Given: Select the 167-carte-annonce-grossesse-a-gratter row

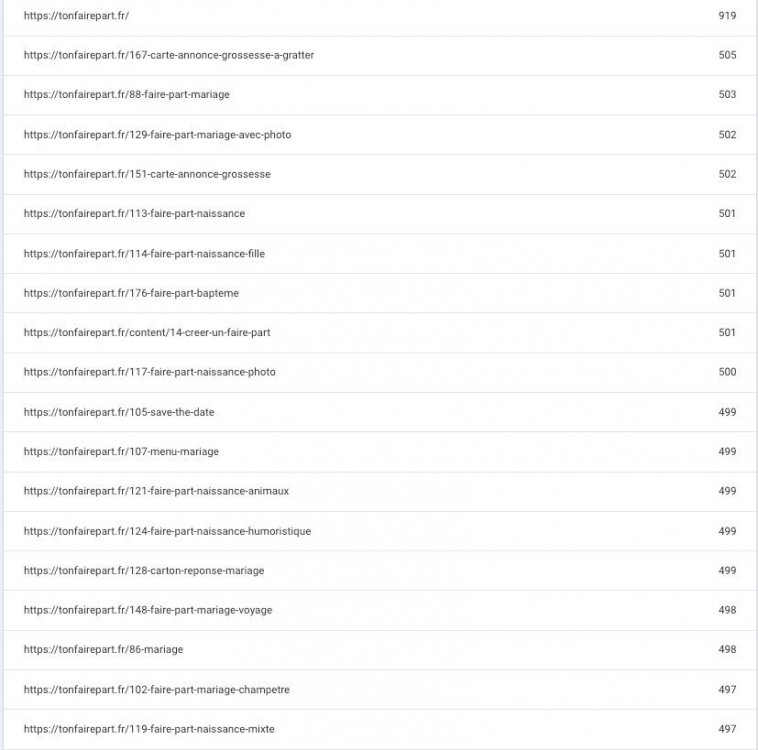Looking at the screenshot, I should pos(168,55).
